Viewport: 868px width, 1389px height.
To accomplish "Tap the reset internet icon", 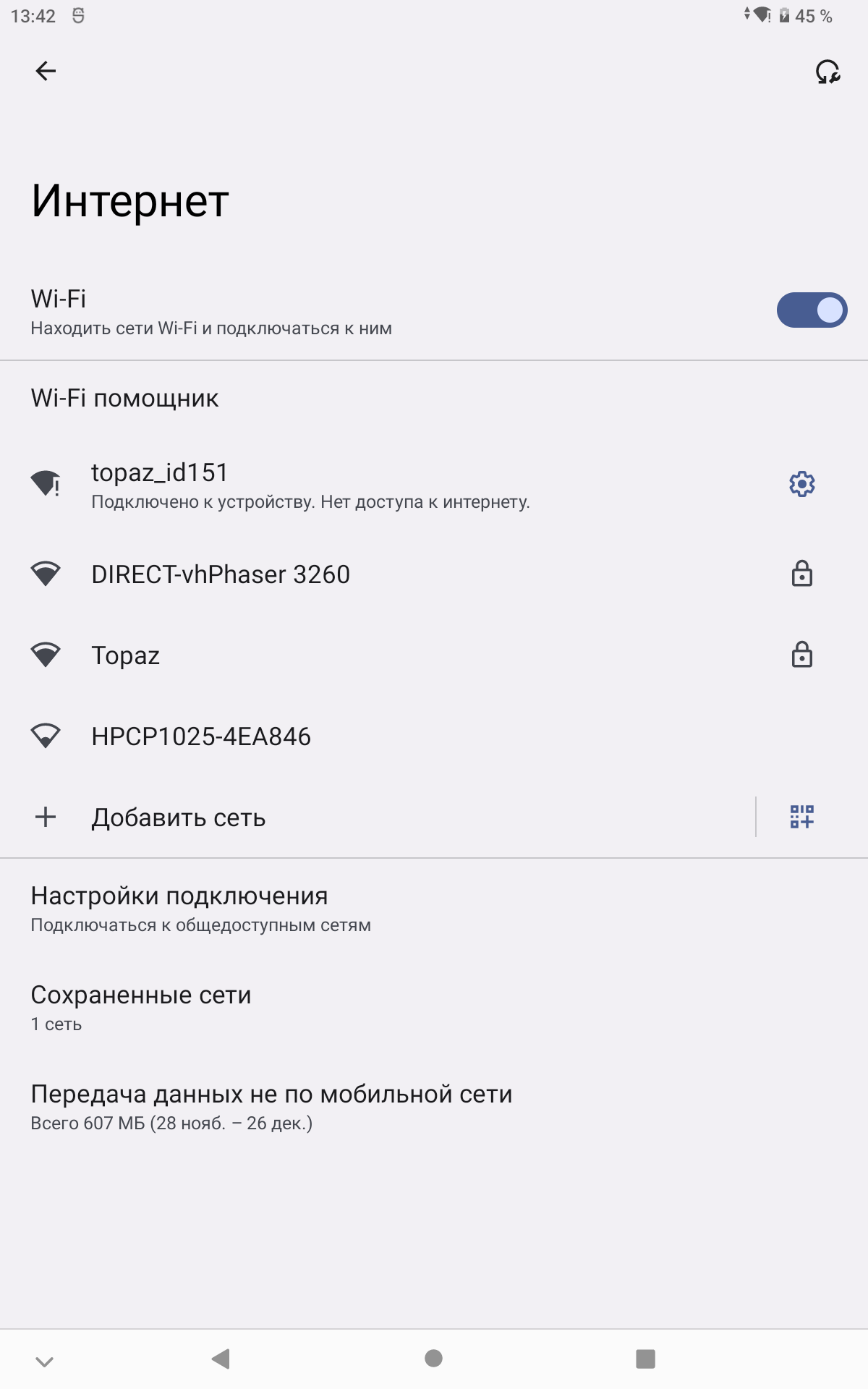I will coord(827,72).
